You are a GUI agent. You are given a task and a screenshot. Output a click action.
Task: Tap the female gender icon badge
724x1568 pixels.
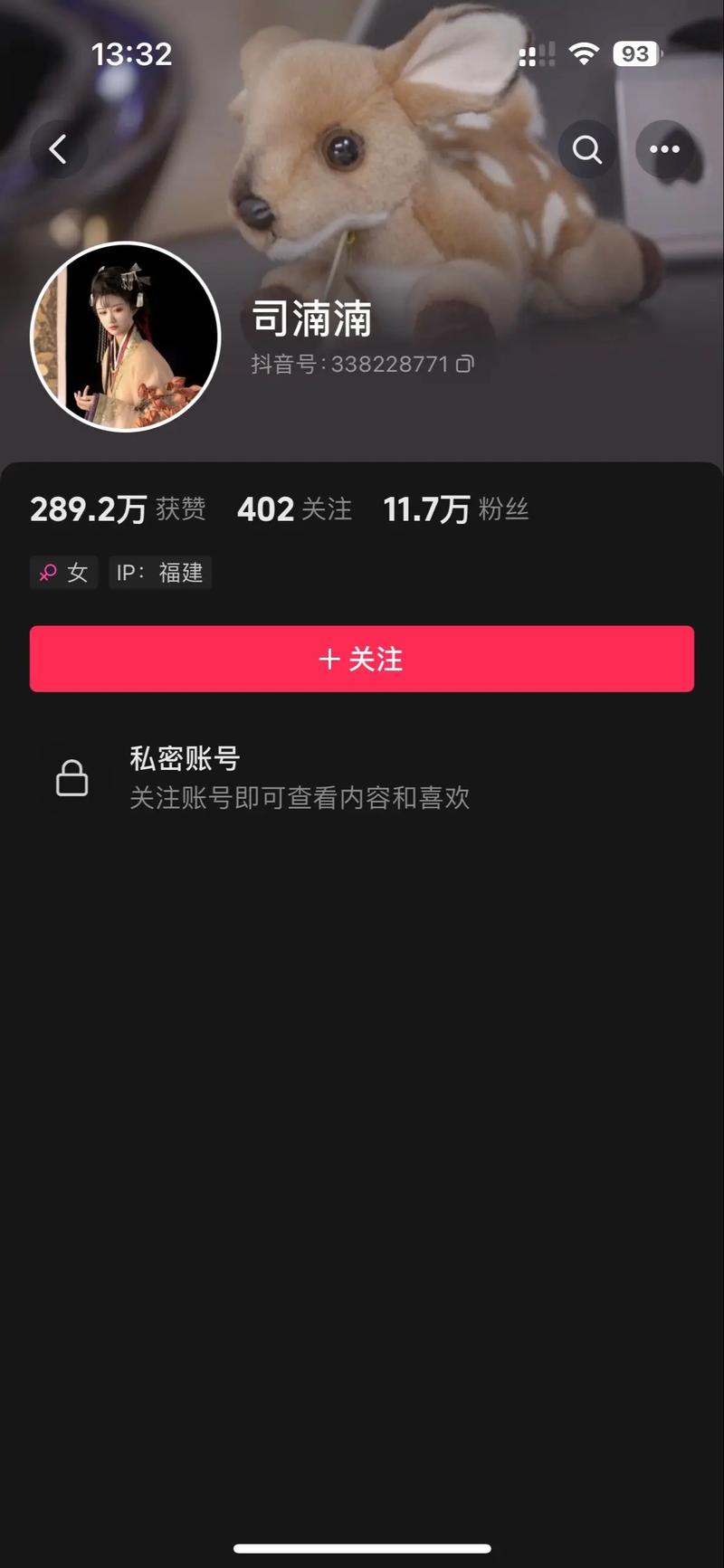click(48, 573)
